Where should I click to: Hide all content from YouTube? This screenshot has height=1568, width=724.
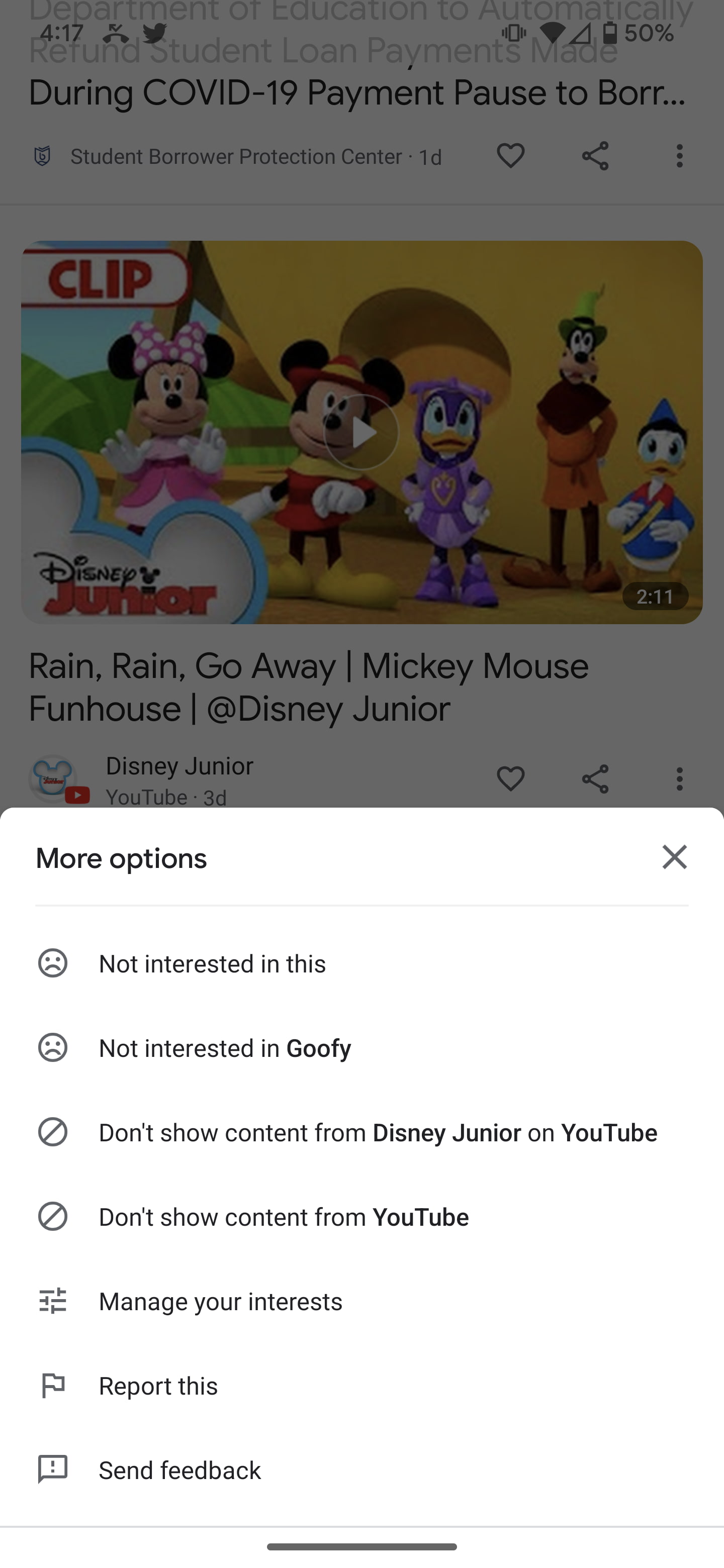(x=283, y=1217)
